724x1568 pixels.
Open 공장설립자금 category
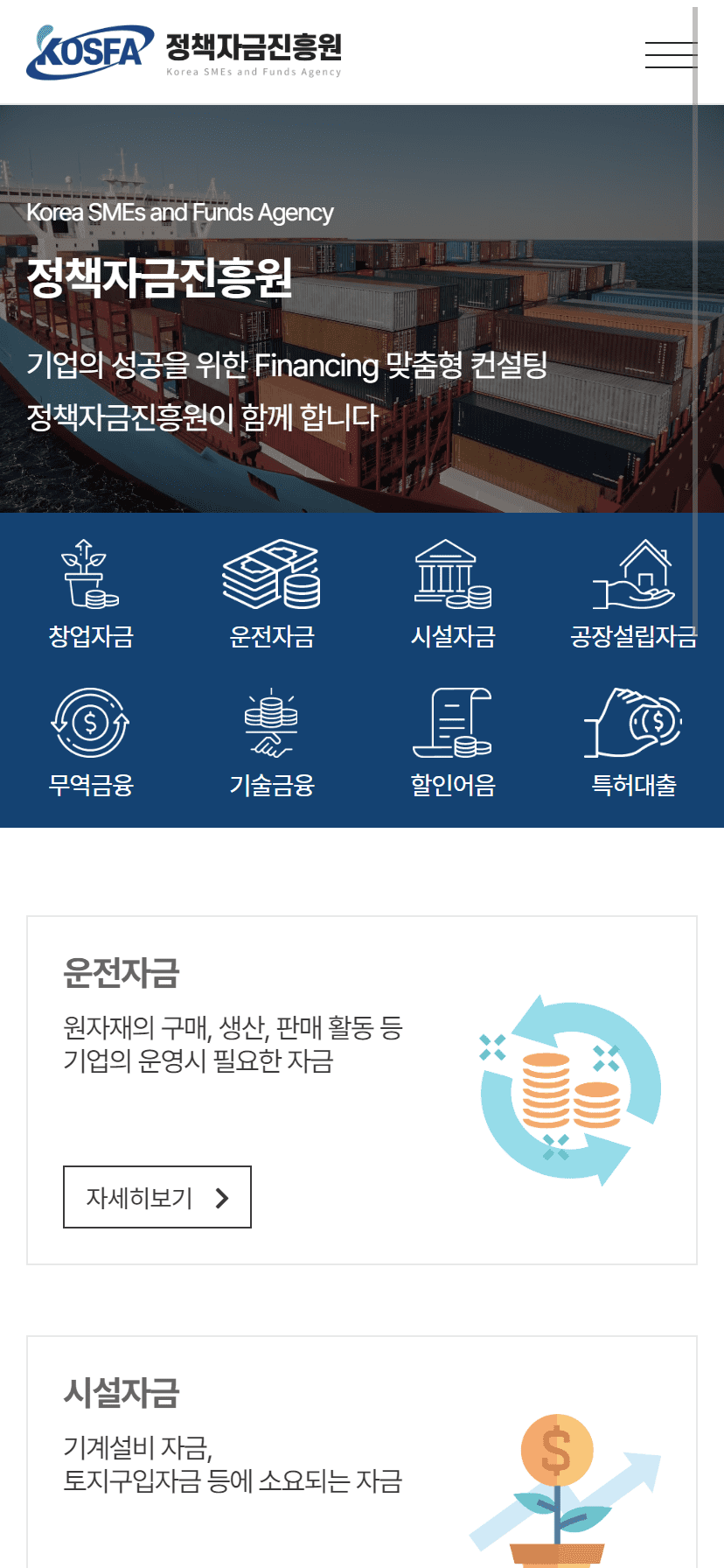coord(633,593)
